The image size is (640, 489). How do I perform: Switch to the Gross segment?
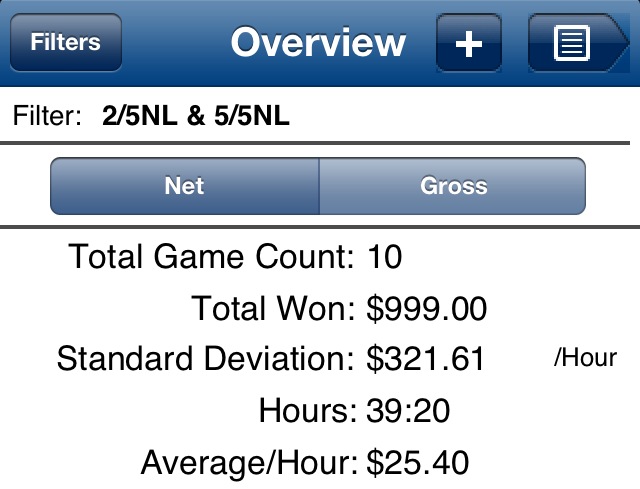[453, 186]
